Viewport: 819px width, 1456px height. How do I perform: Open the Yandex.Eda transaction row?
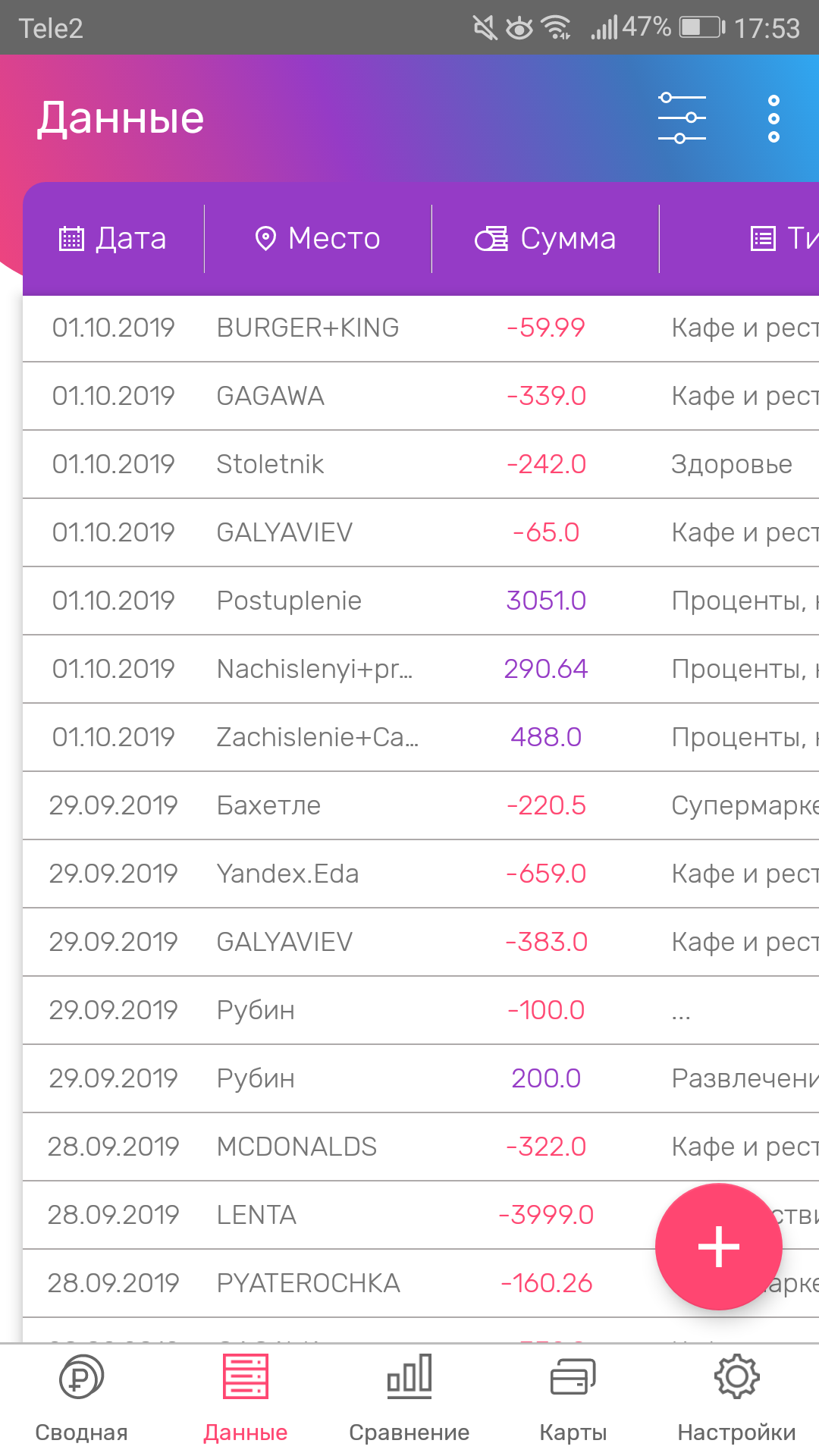[421, 874]
